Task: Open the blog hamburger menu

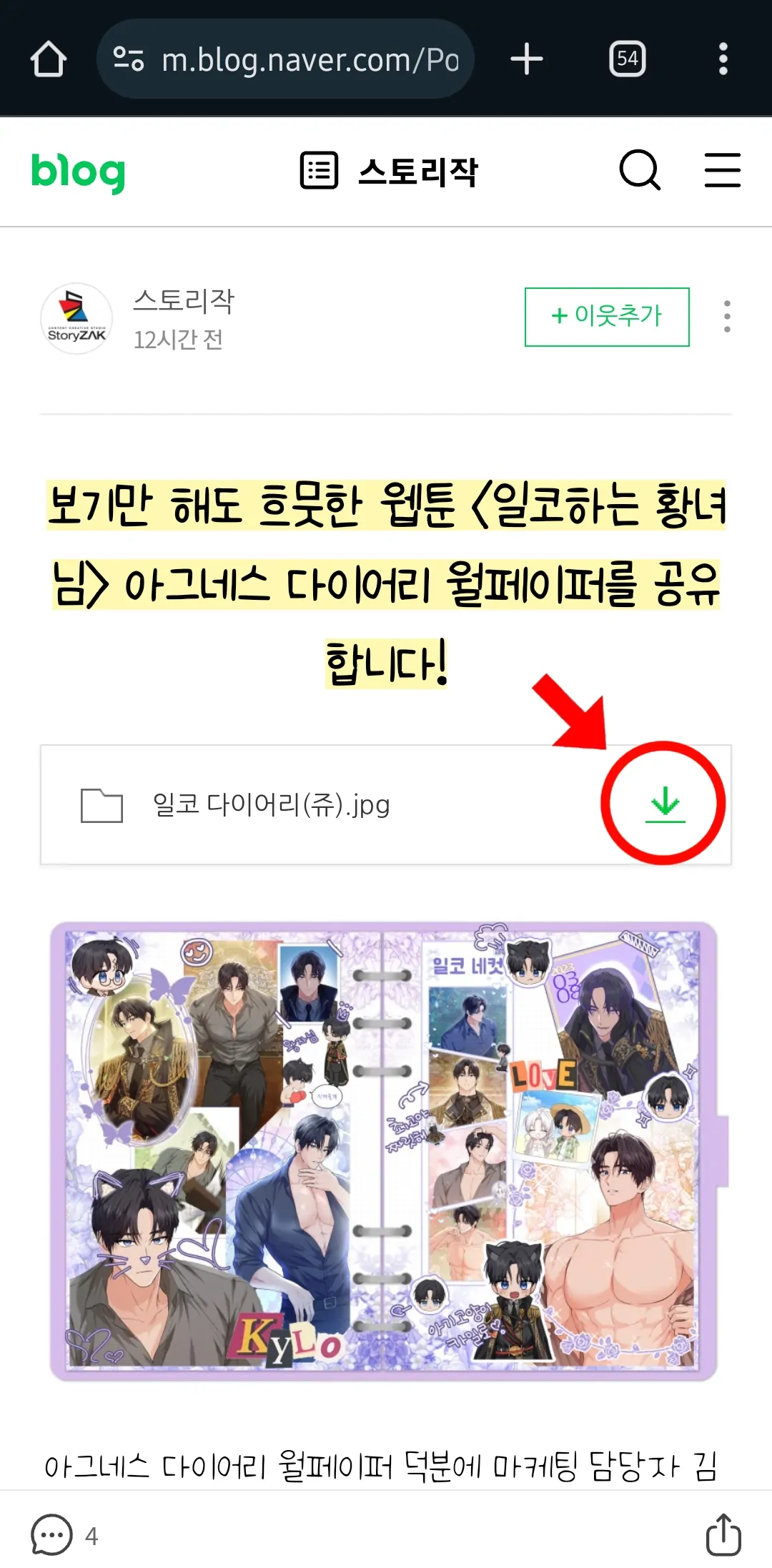Action: coord(722,171)
